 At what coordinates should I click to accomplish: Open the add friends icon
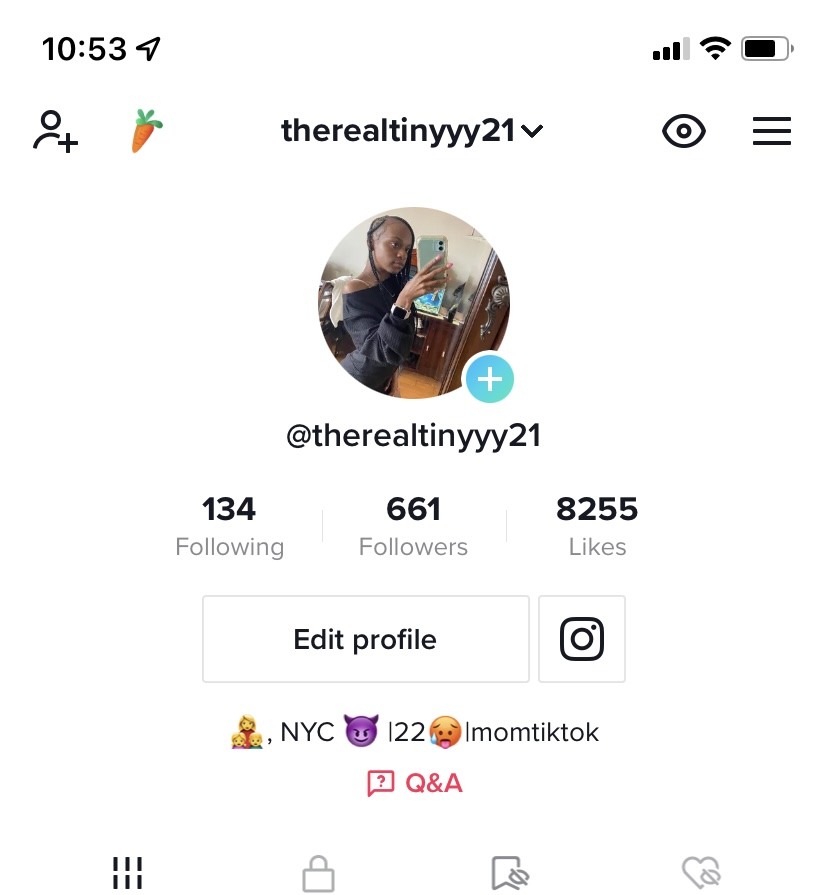point(55,131)
